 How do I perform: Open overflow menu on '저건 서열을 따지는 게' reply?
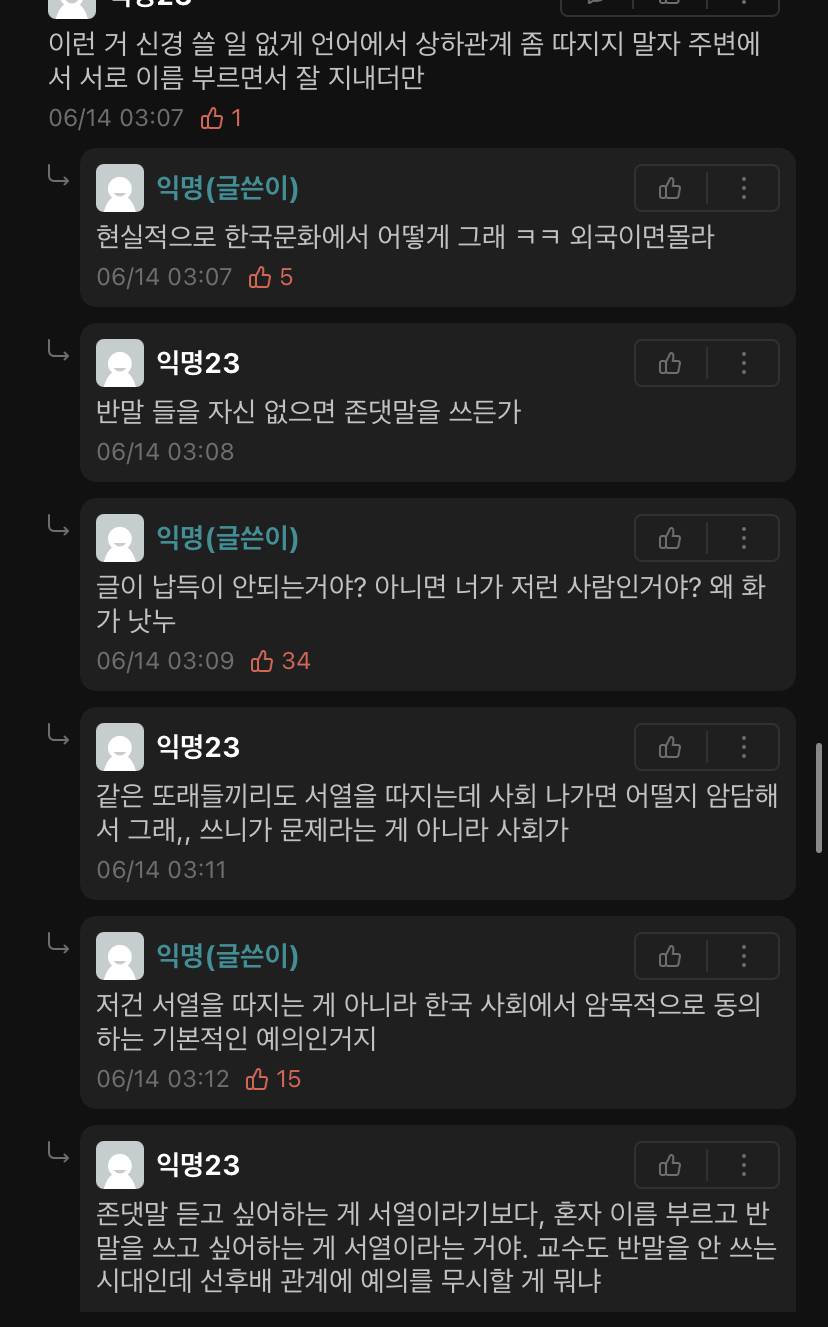point(744,956)
